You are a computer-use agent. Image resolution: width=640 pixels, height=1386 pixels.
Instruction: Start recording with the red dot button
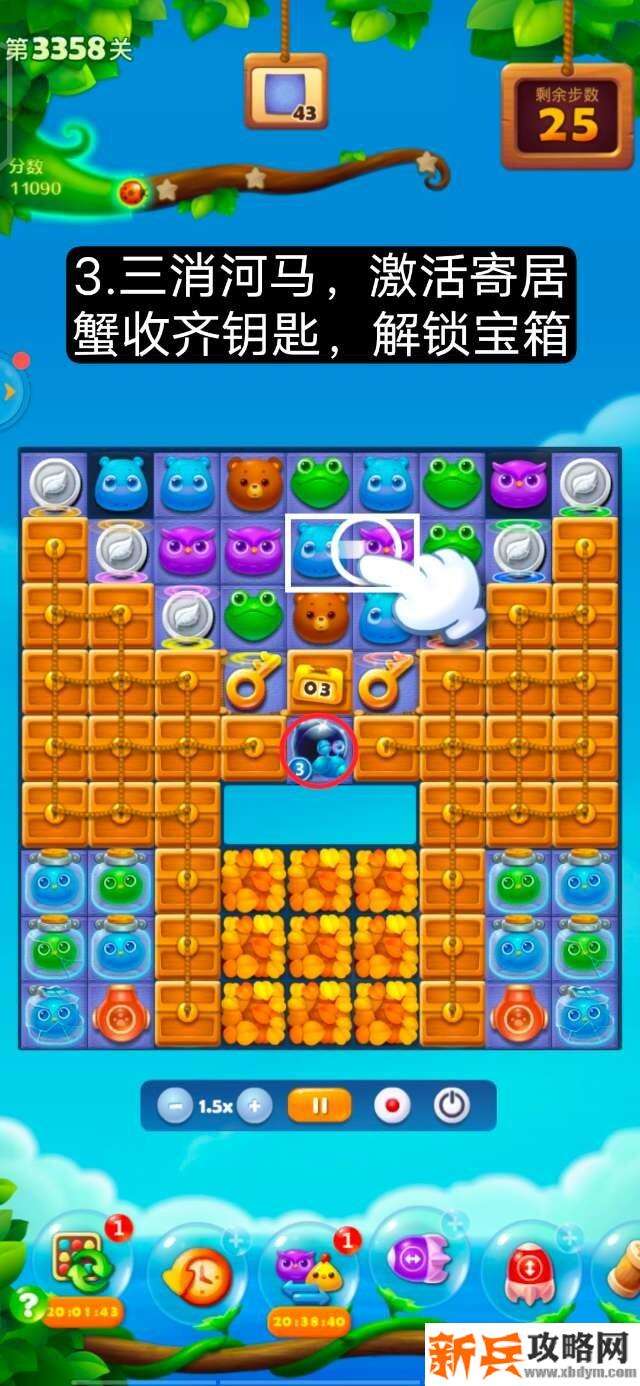(391, 1106)
